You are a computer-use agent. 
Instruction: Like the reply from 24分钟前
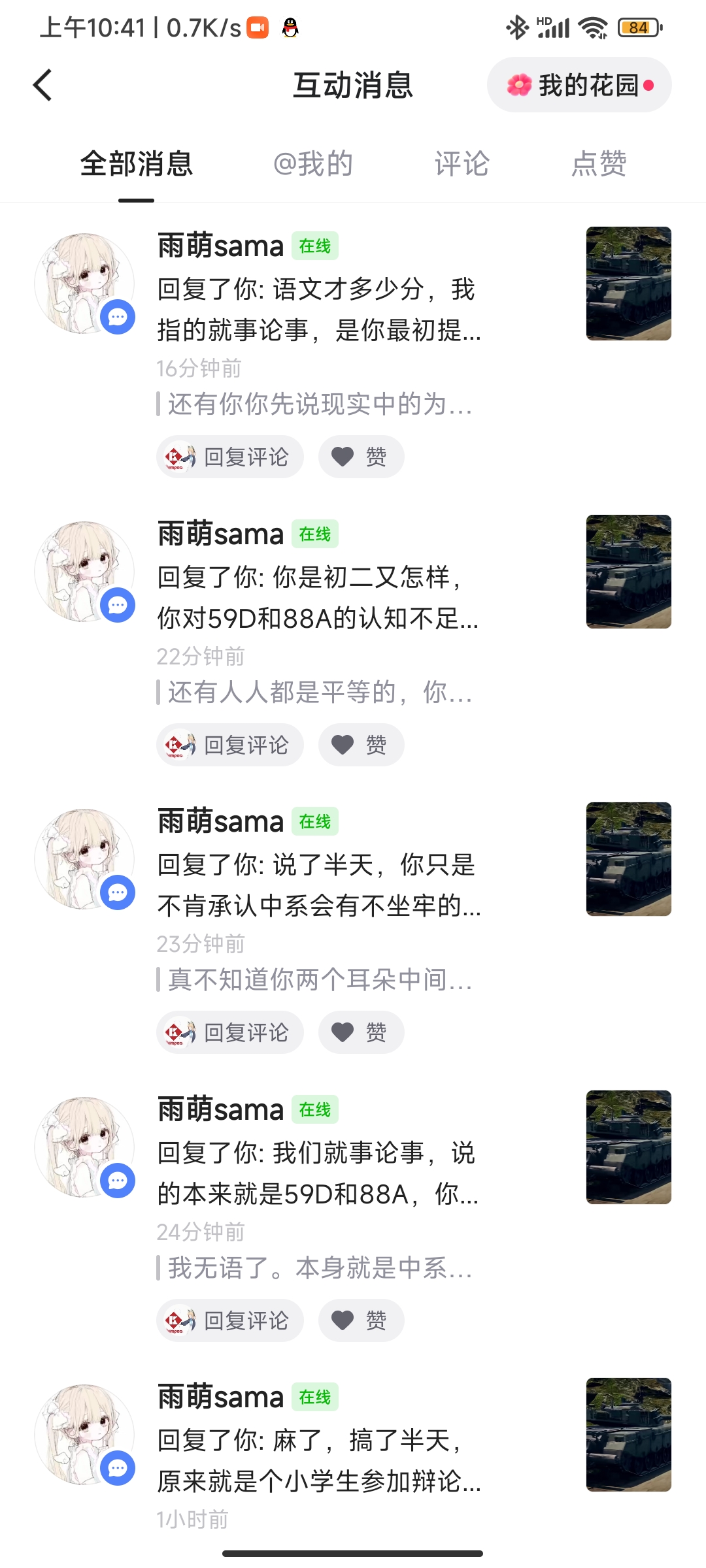pyautogui.click(x=361, y=1320)
